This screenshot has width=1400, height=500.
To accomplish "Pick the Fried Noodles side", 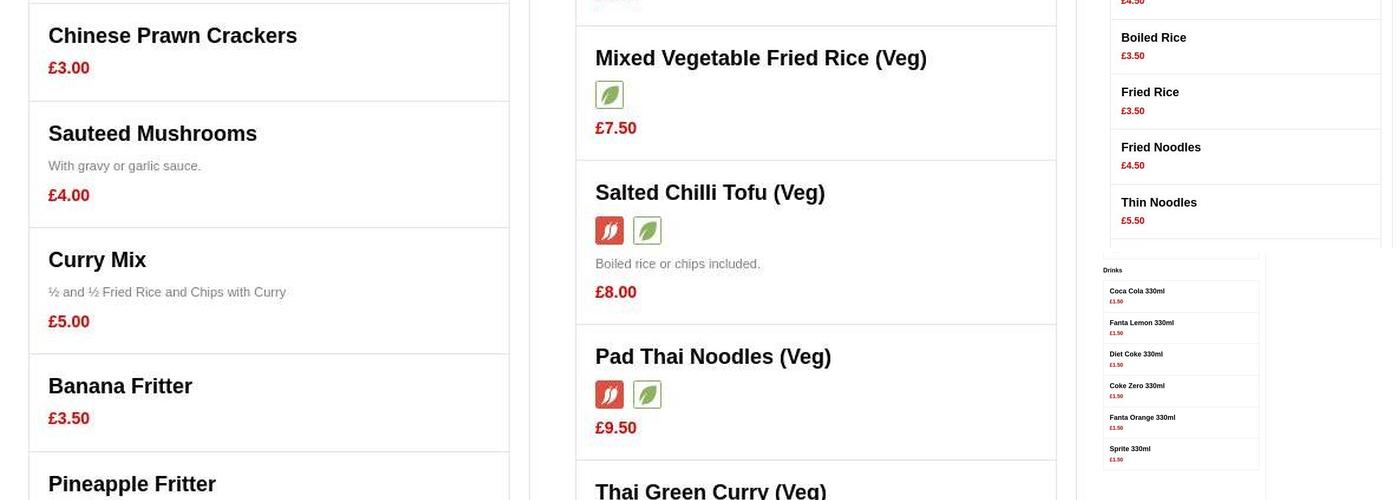I will coord(1245,157).
